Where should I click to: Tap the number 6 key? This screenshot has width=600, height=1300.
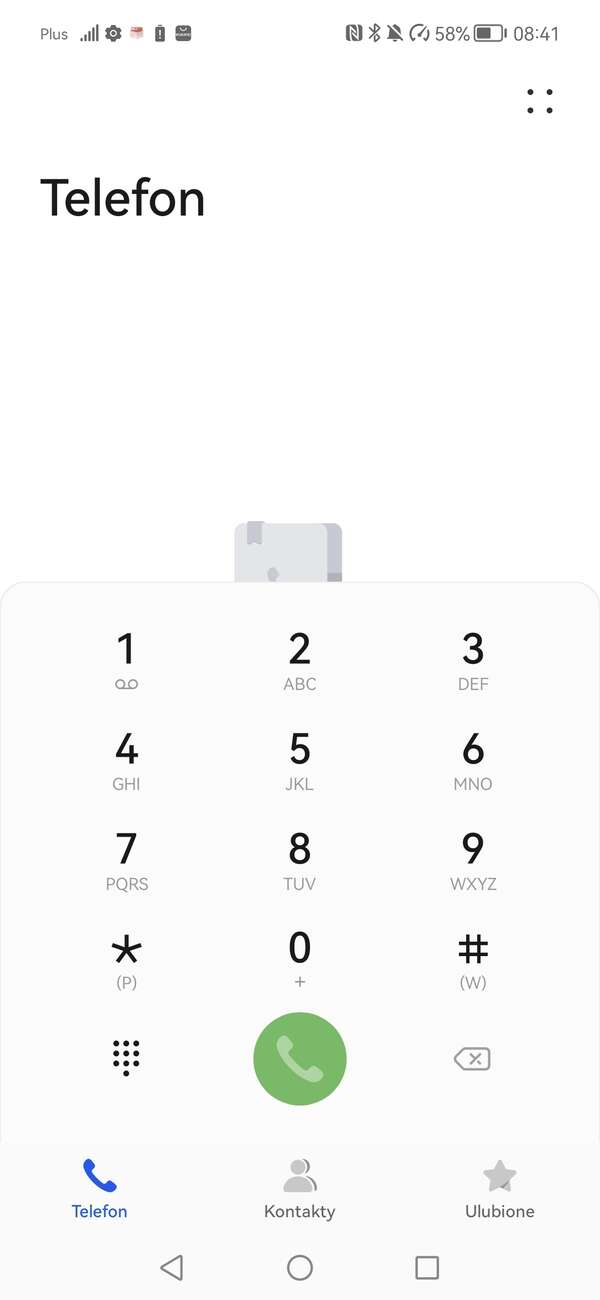tap(473, 760)
